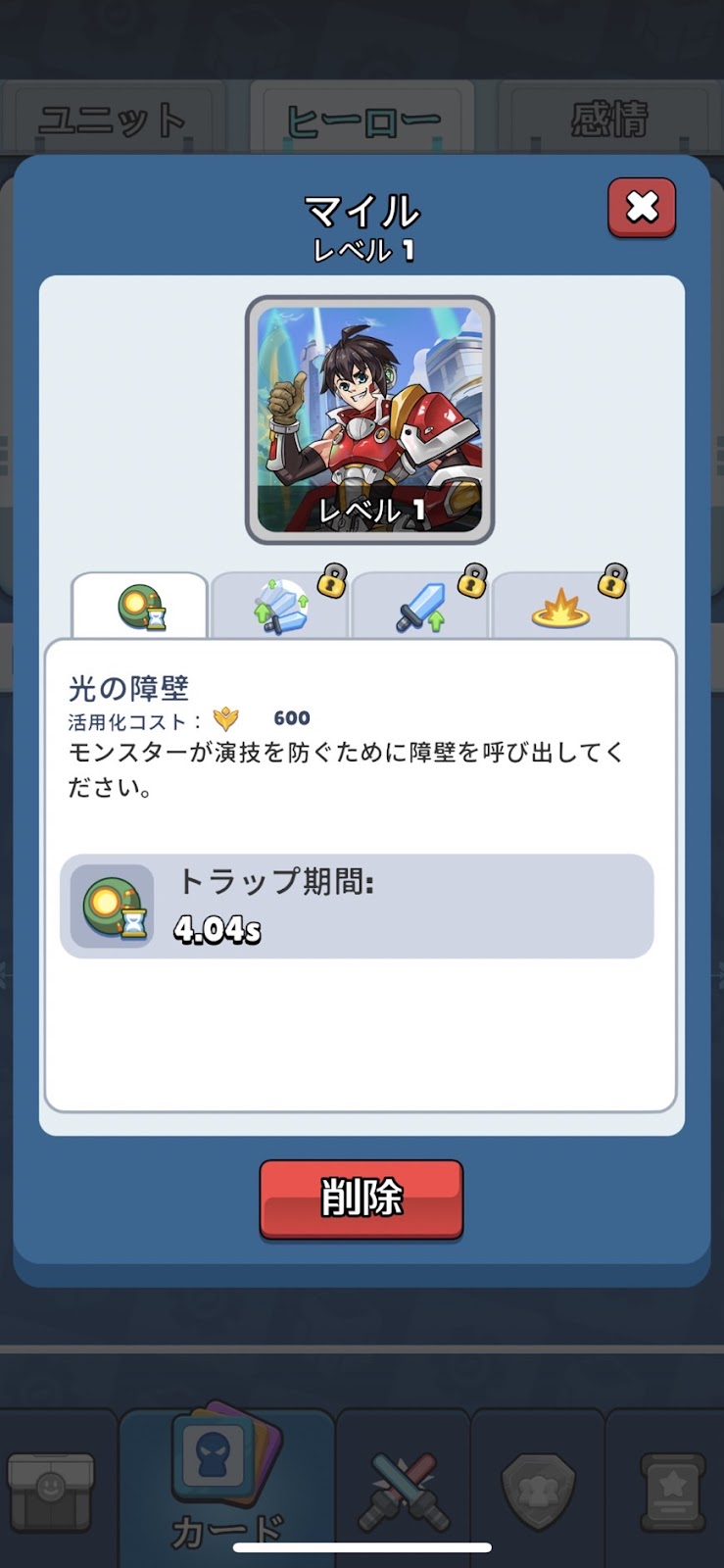This screenshot has height=1568, width=724.
Task: Tap the マイル hero portrait card
Action: pyautogui.click(x=369, y=419)
